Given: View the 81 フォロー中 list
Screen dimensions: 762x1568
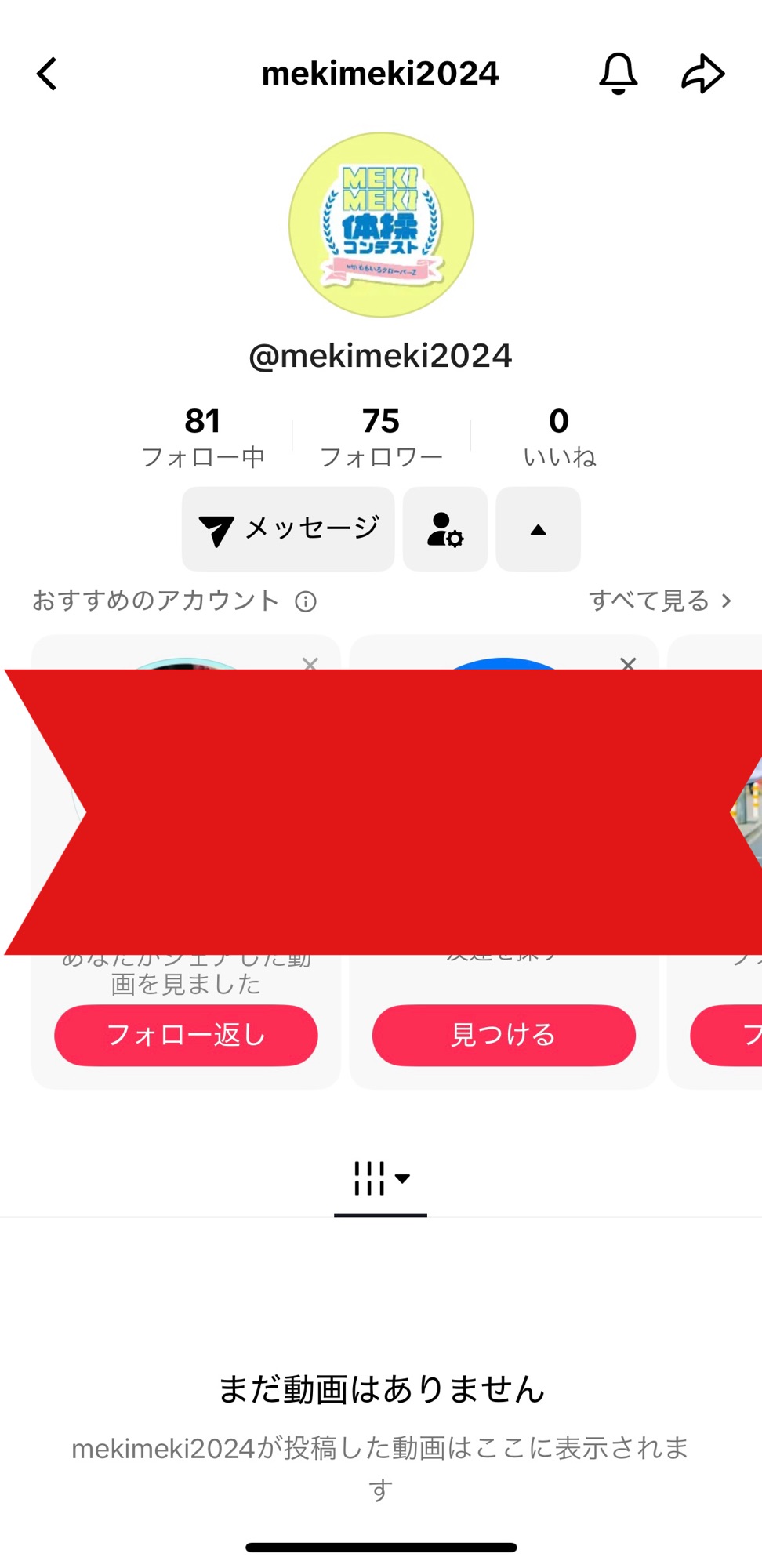Looking at the screenshot, I should click(x=202, y=437).
